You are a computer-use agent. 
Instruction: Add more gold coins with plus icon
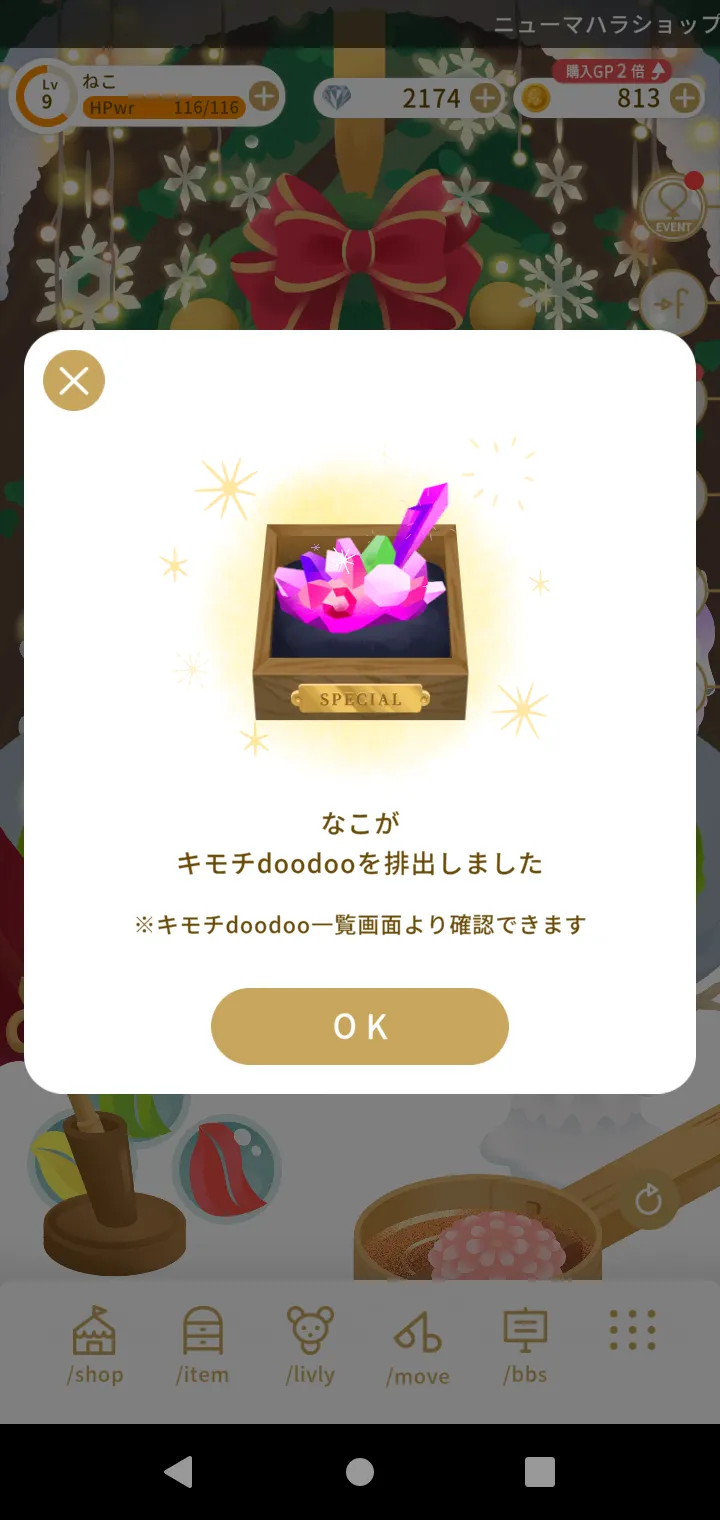coord(685,98)
